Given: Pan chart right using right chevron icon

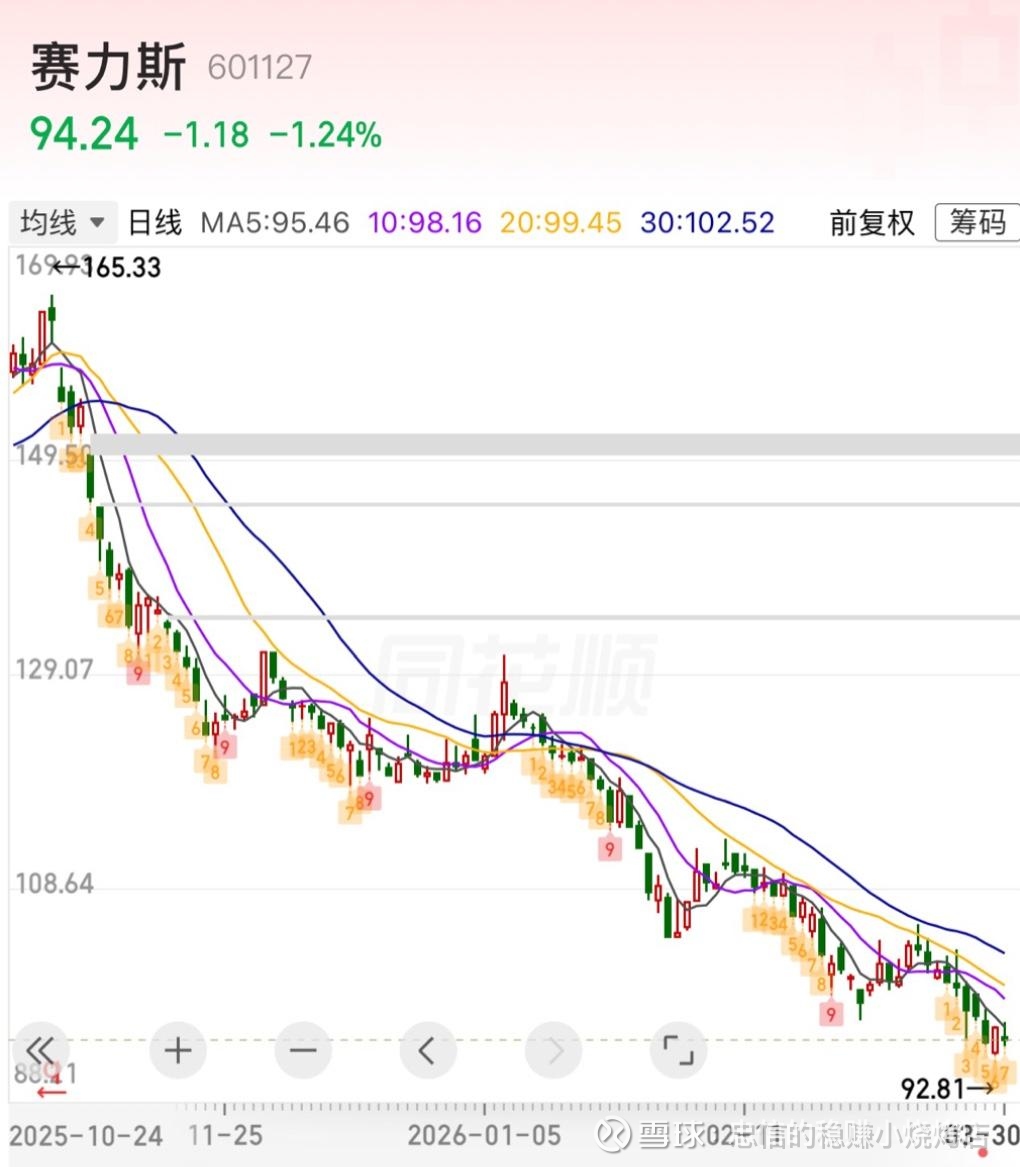Looking at the screenshot, I should click(x=552, y=1050).
